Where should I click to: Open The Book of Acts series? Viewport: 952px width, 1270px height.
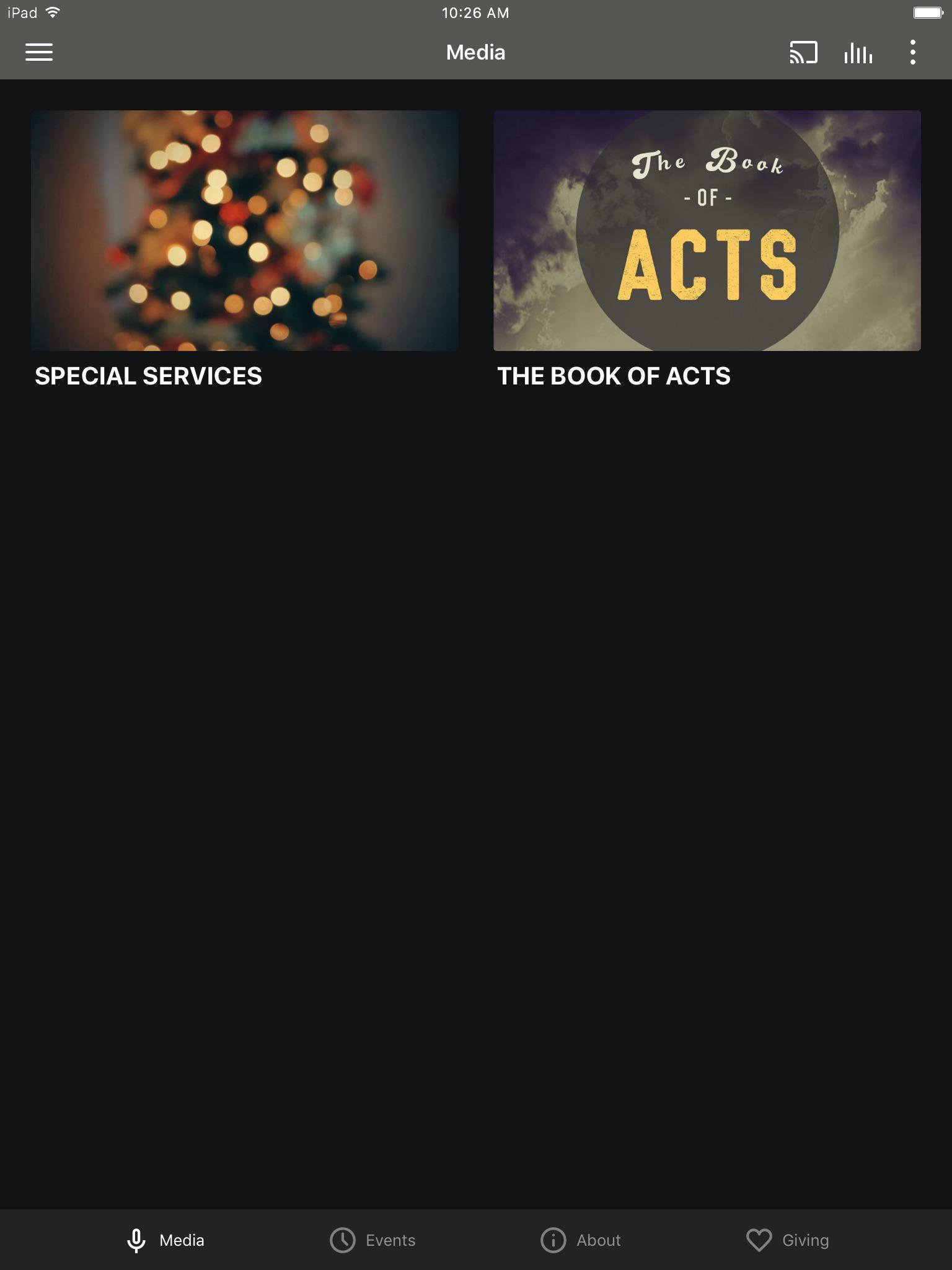(707, 231)
